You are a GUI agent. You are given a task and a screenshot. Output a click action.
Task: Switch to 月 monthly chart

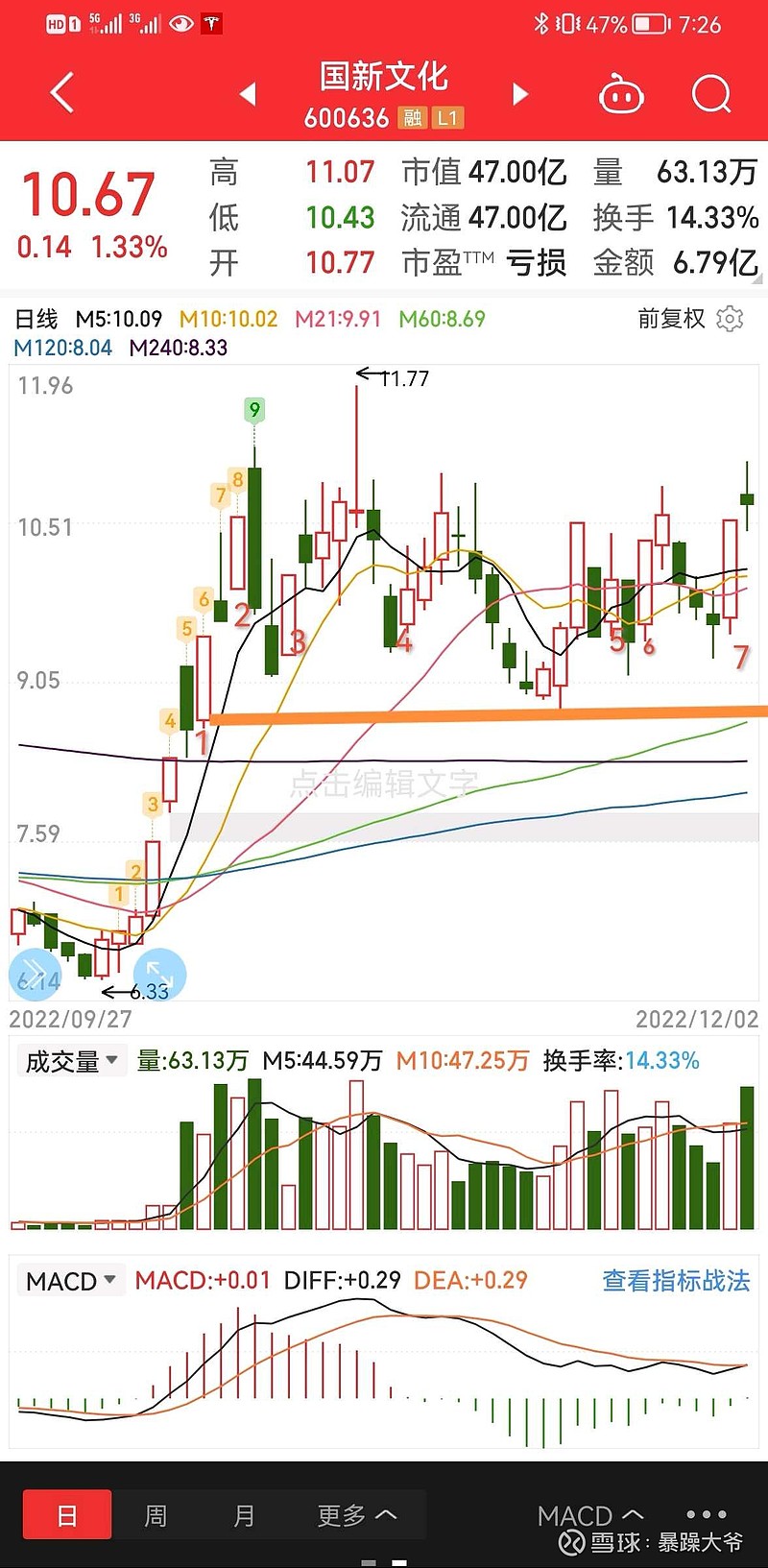click(244, 1516)
